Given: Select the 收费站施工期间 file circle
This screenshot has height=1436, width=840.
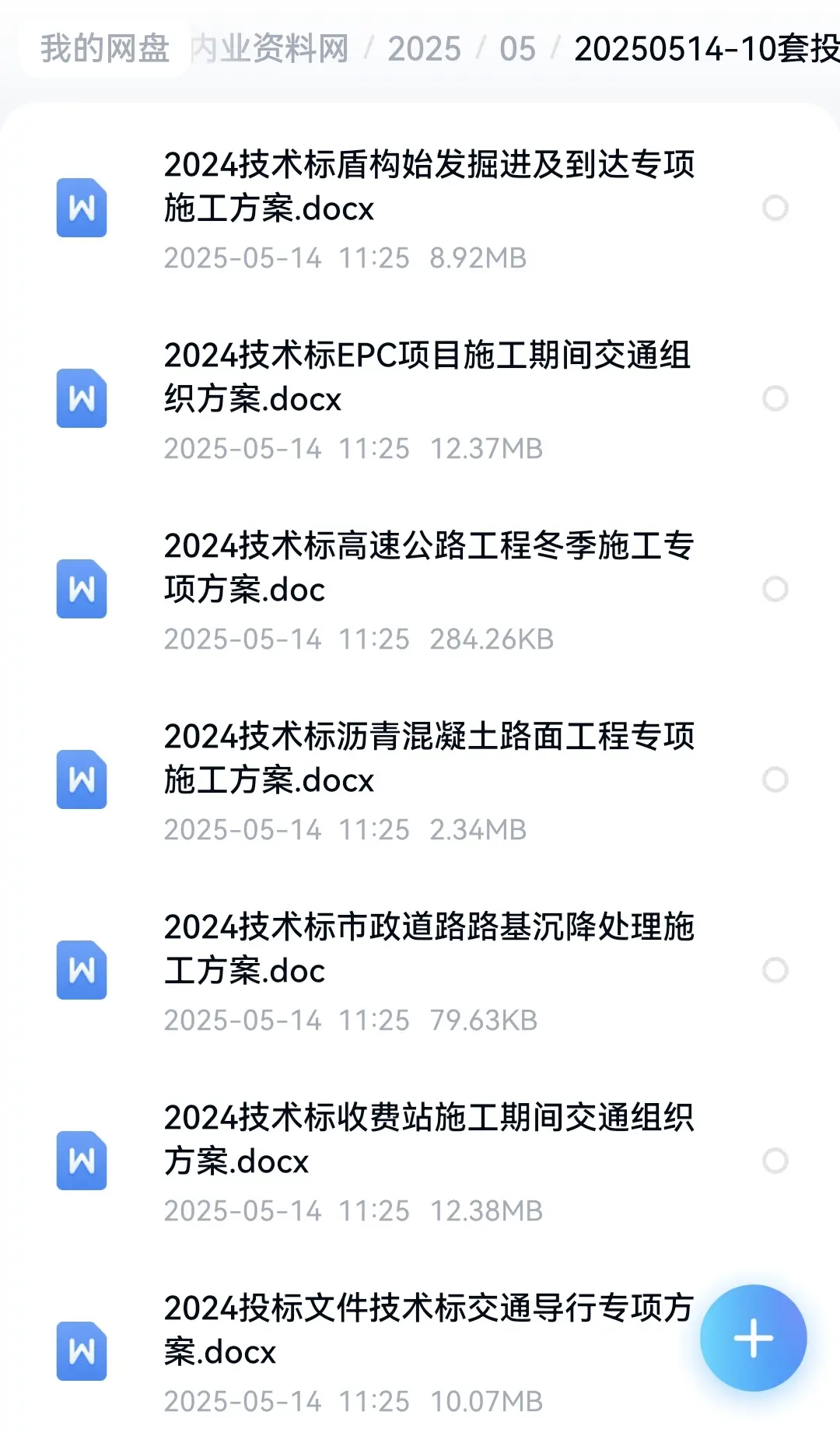Looking at the screenshot, I should (775, 1161).
